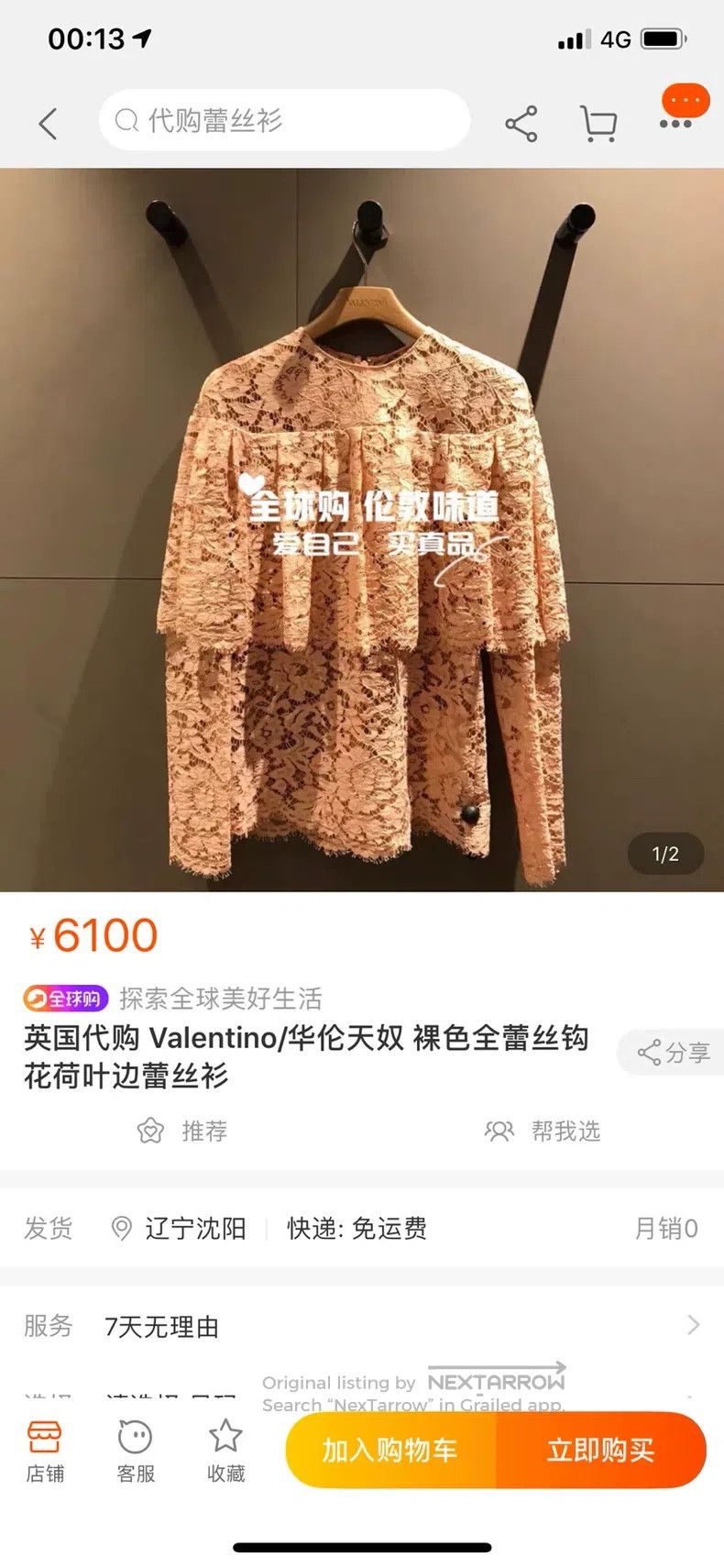Add item to favorites with 收藏
Image resolution: width=724 pixels, height=1568 pixels.
[225, 1452]
